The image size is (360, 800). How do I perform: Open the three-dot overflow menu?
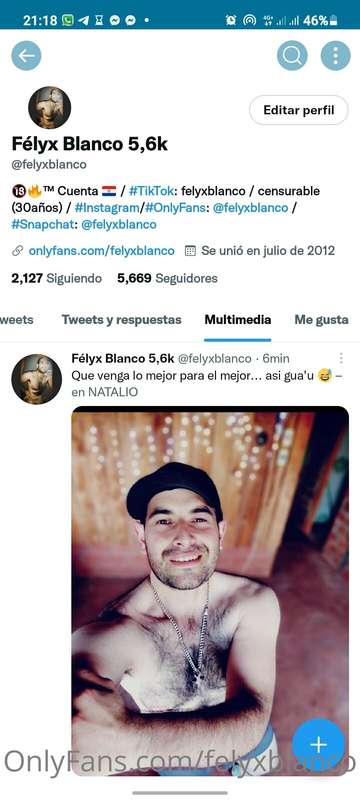click(x=336, y=56)
